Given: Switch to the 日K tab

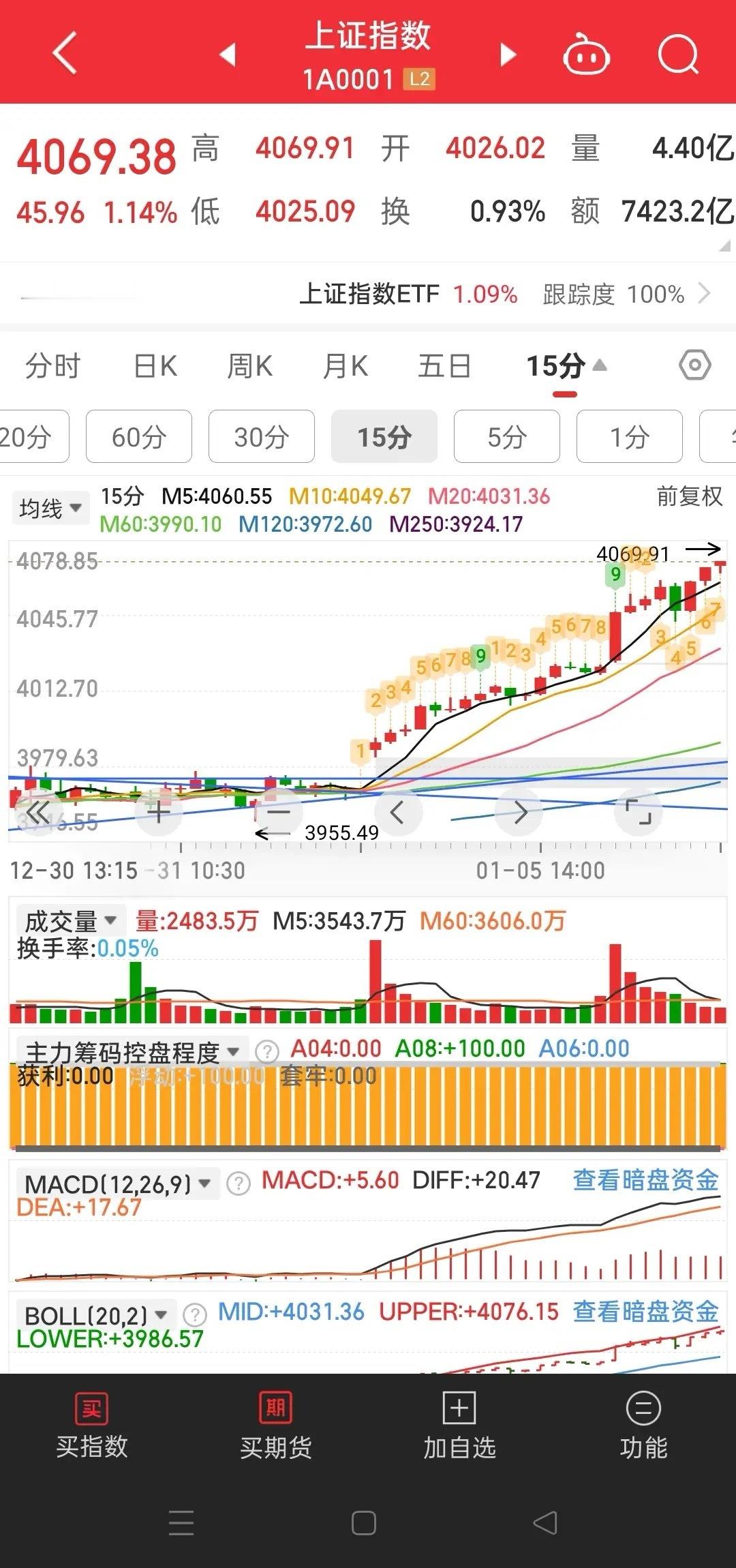Looking at the screenshot, I should pyautogui.click(x=155, y=365).
